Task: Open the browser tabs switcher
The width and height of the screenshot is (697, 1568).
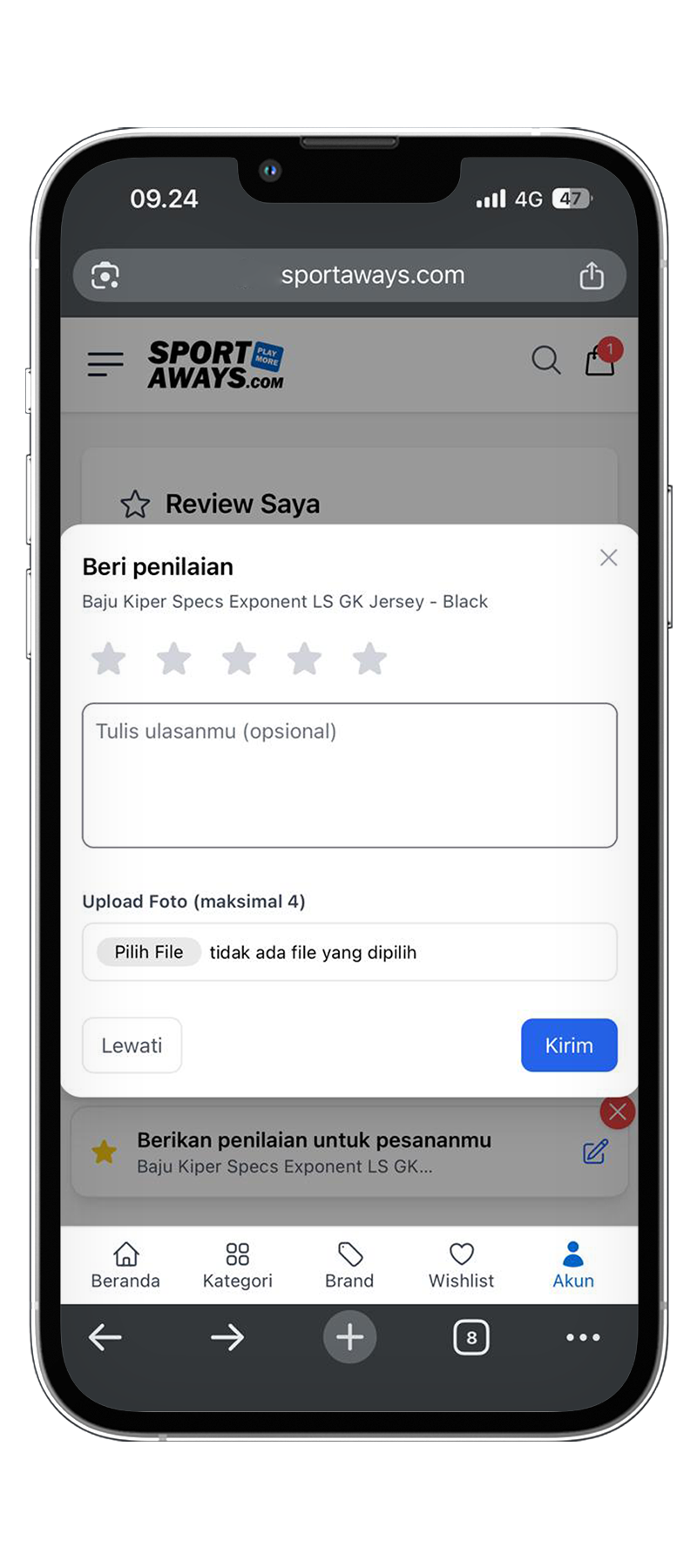Action: (471, 1337)
